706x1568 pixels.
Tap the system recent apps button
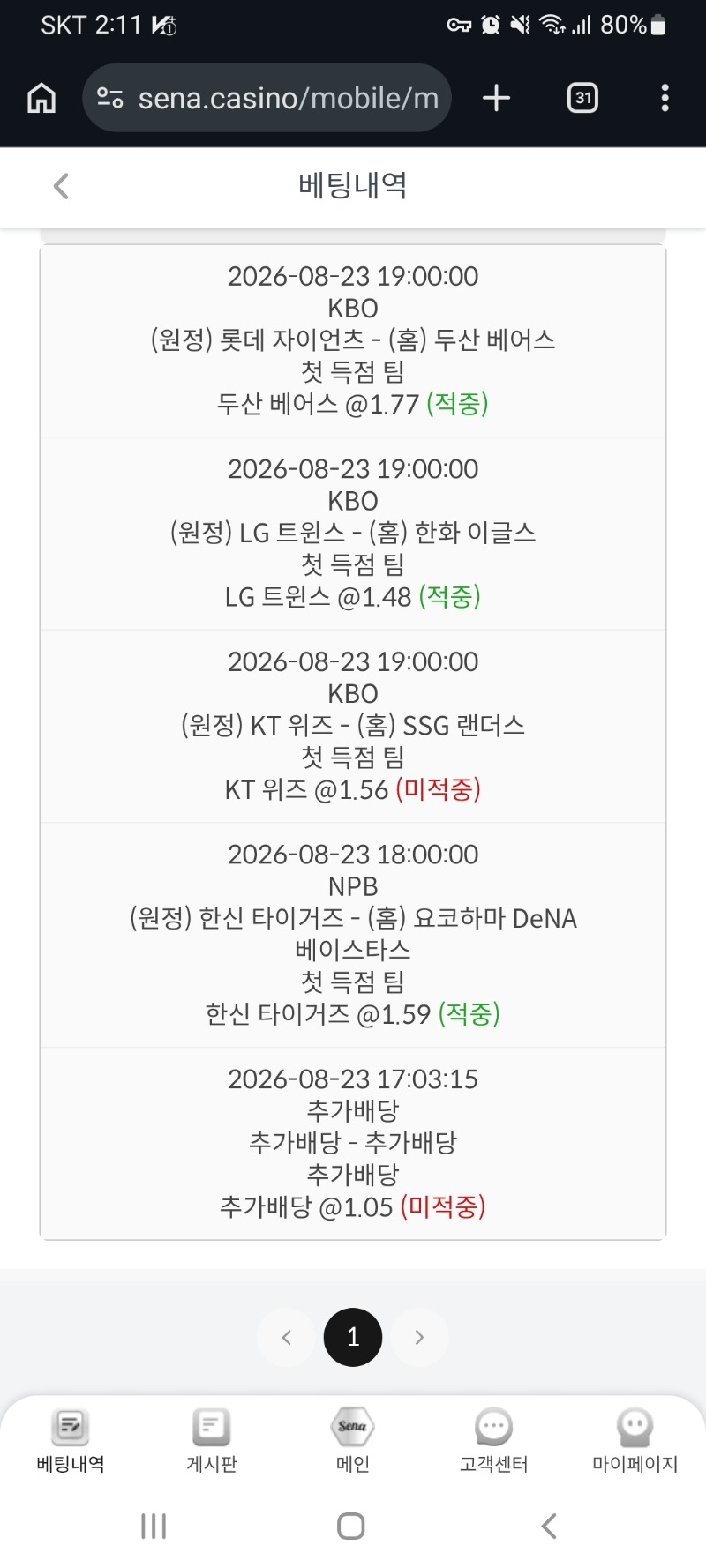click(154, 1526)
